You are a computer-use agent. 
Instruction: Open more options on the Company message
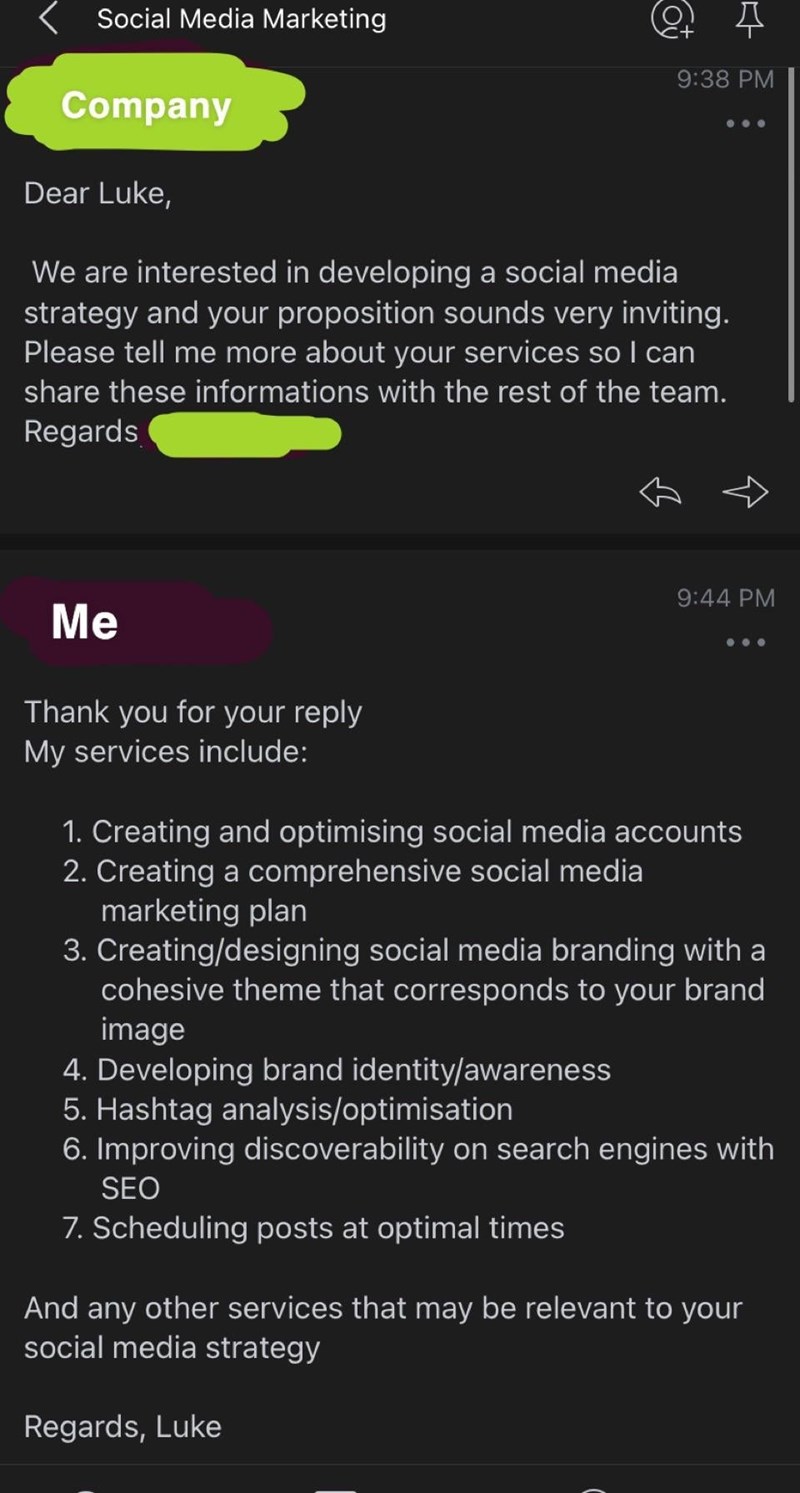[745, 124]
